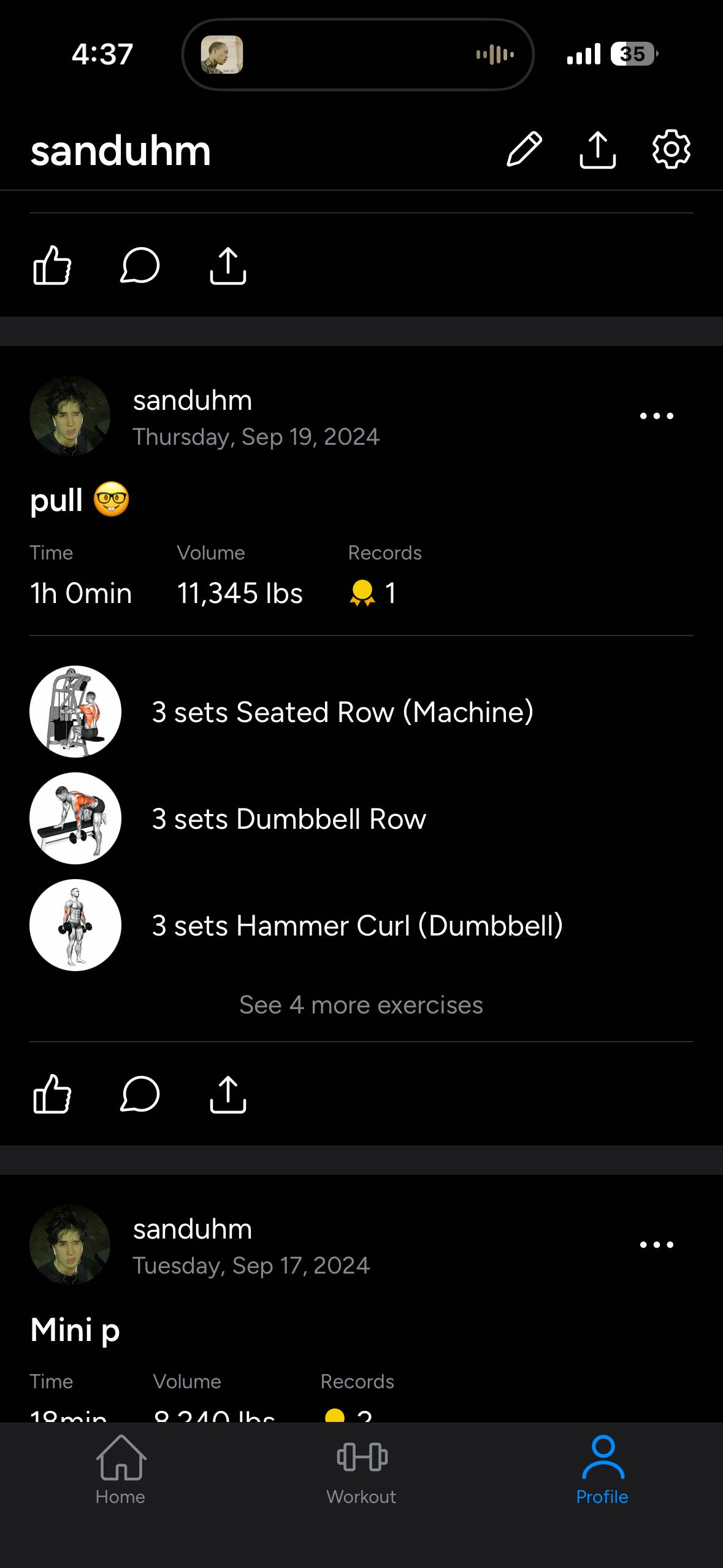Open settings with the gear icon
723x1568 pixels.
[671, 149]
